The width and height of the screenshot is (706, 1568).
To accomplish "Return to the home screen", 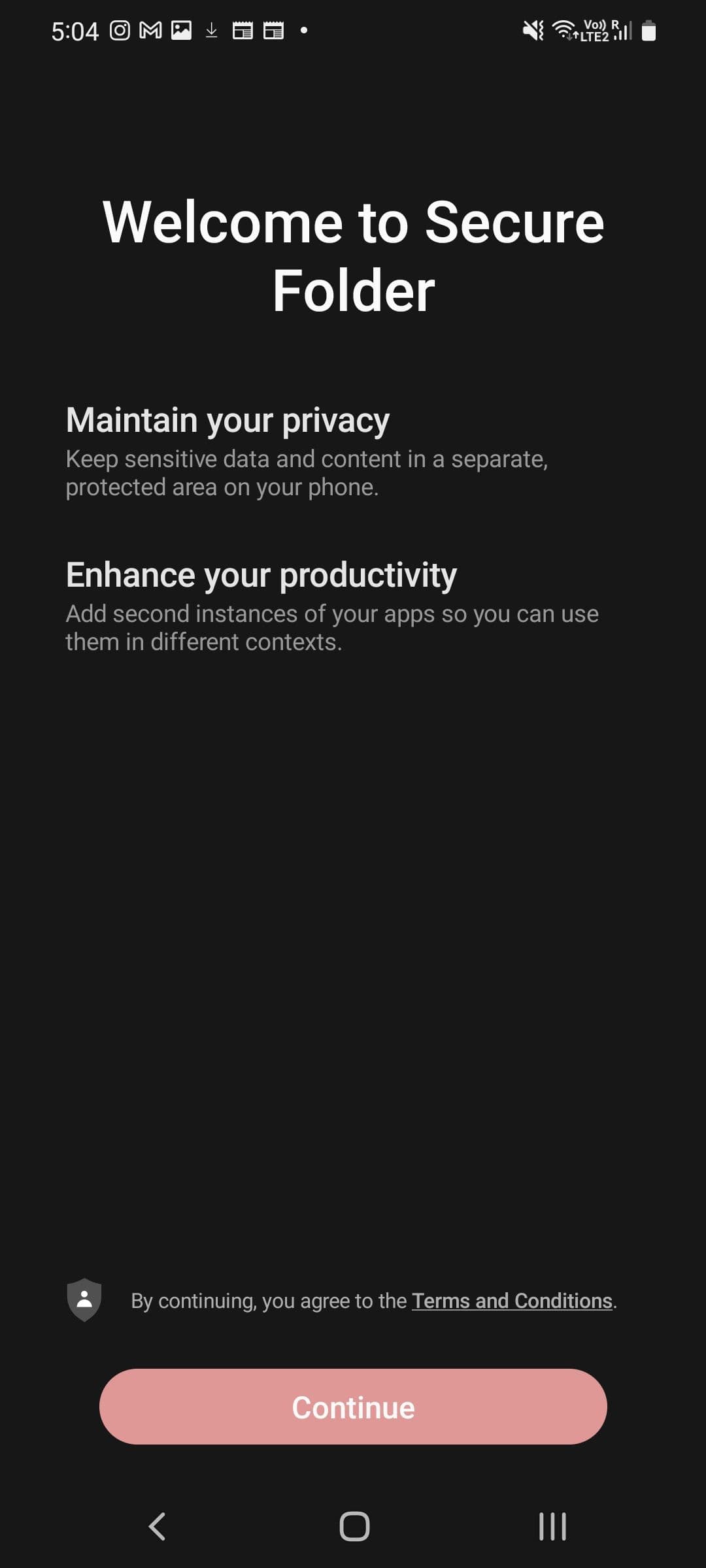I will click(354, 1527).
